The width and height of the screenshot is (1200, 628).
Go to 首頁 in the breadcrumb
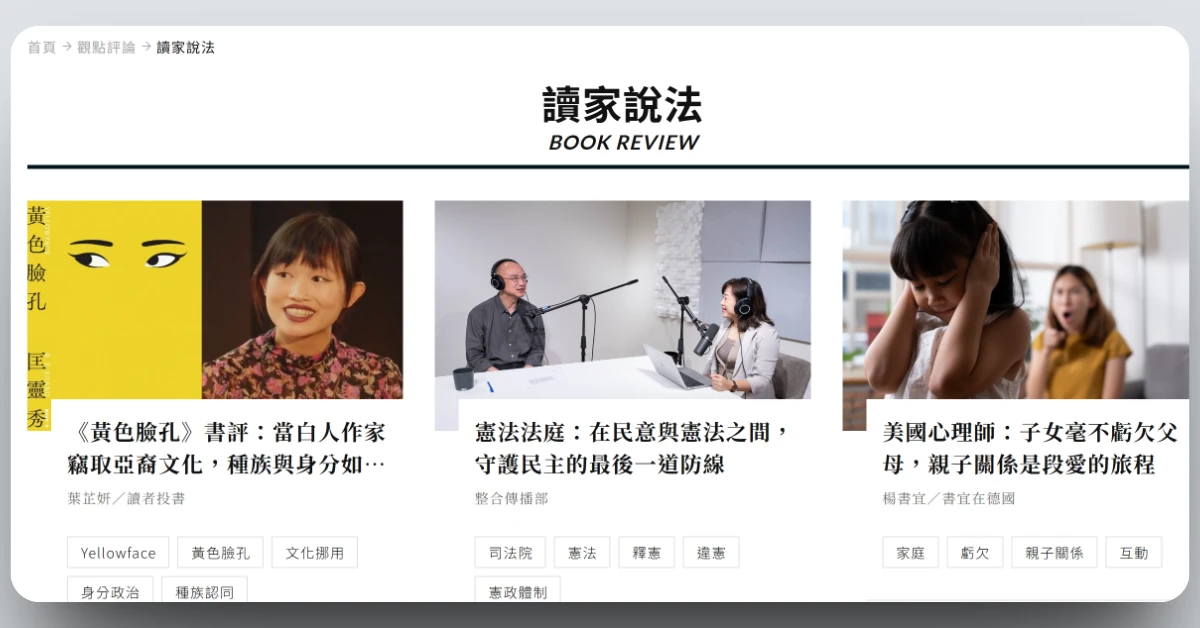tap(41, 47)
